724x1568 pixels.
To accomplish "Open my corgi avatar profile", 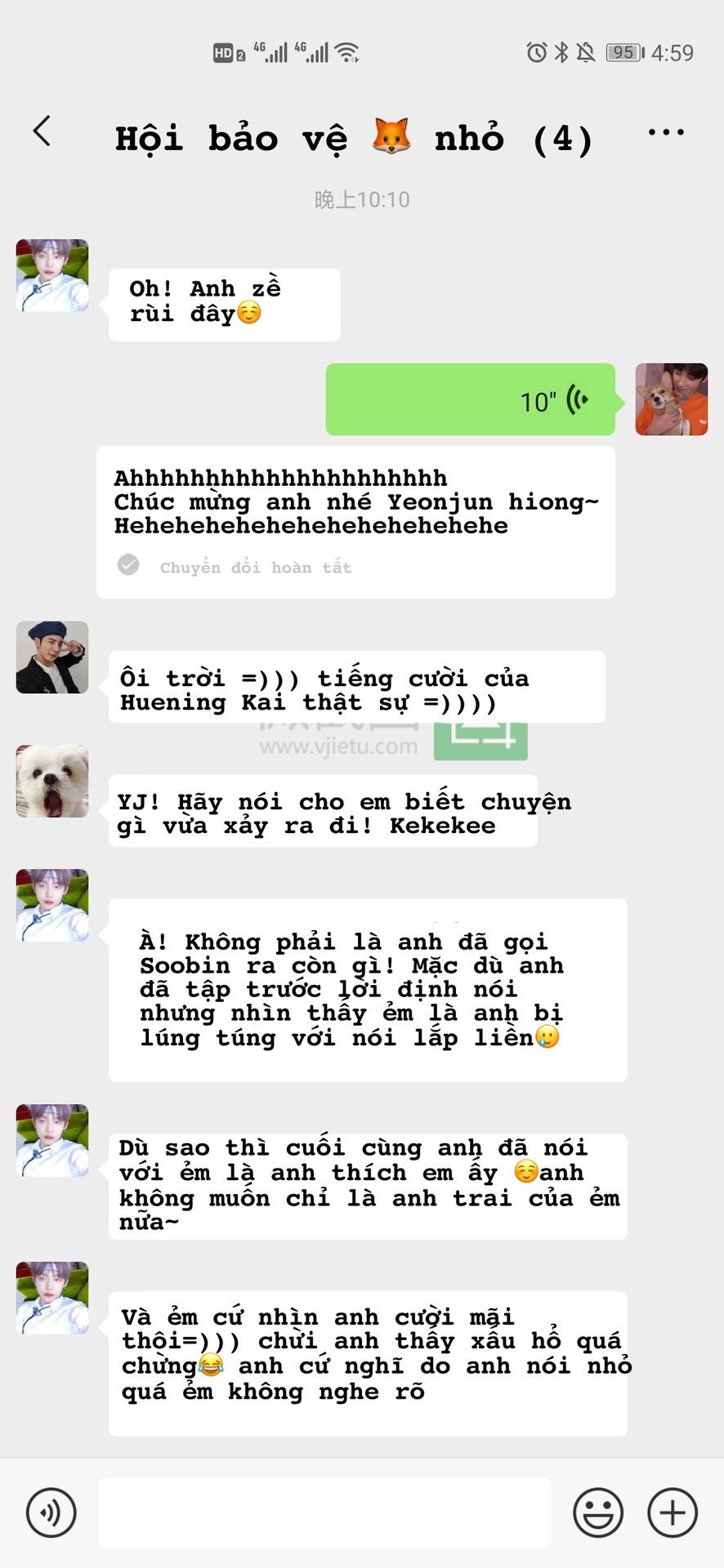I will 671,399.
